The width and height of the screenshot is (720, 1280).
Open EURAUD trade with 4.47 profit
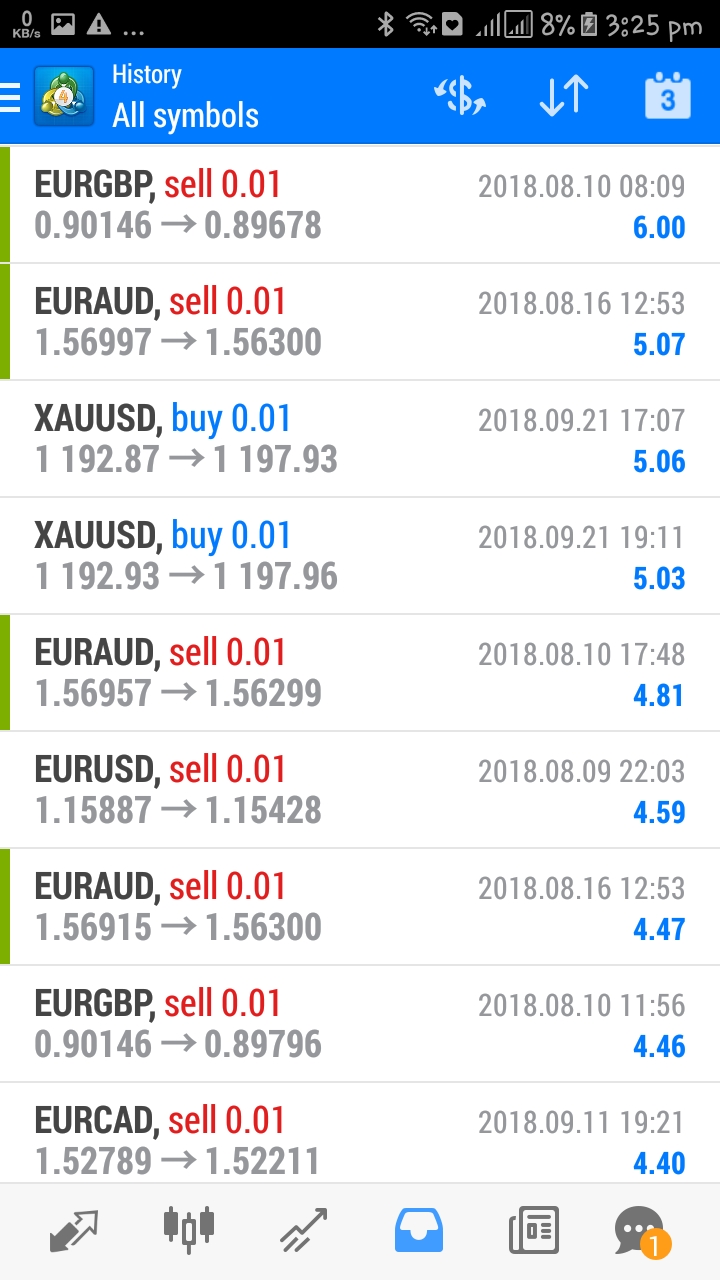coord(360,907)
